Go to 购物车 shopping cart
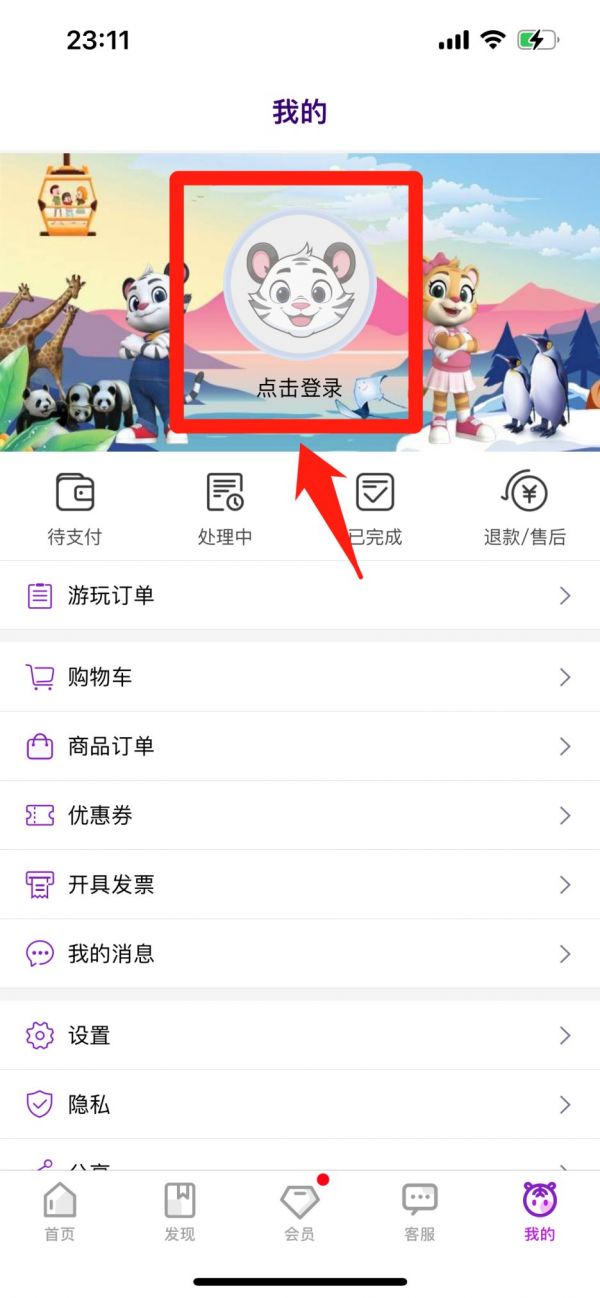The width and height of the screenshot is (600, 1298). pyautogui.click(x=300, y=677)
